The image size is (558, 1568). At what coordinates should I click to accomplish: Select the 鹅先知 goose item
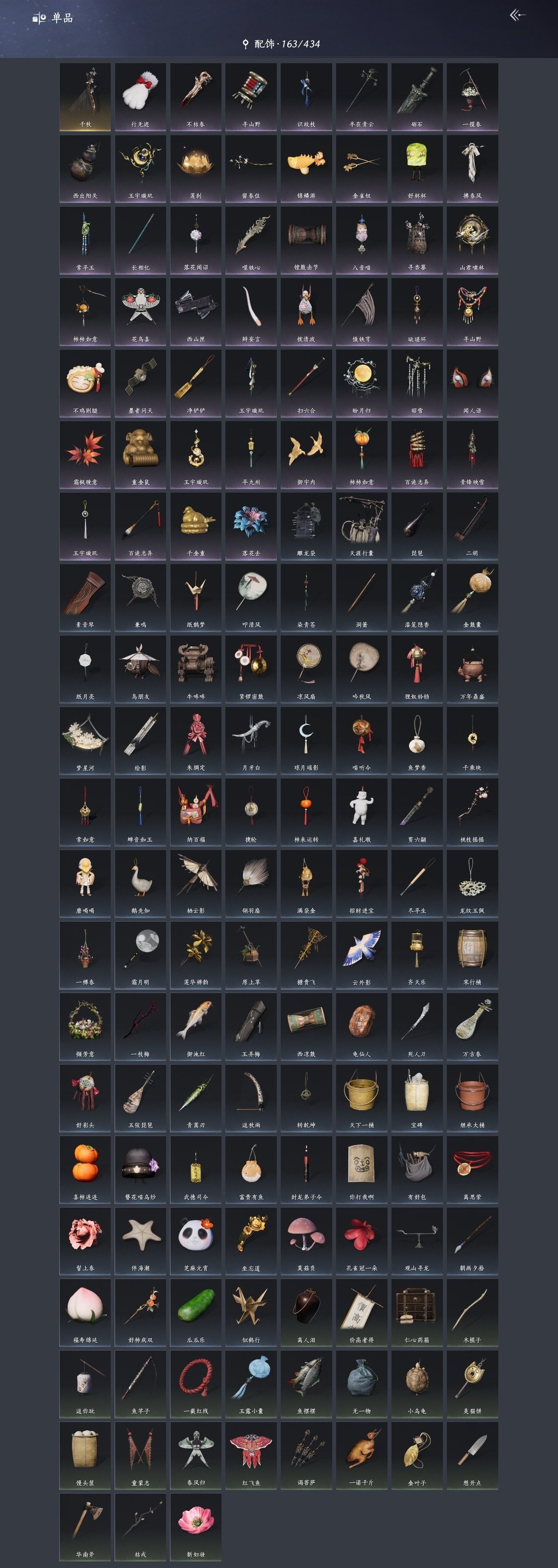(x=140, y=884)
